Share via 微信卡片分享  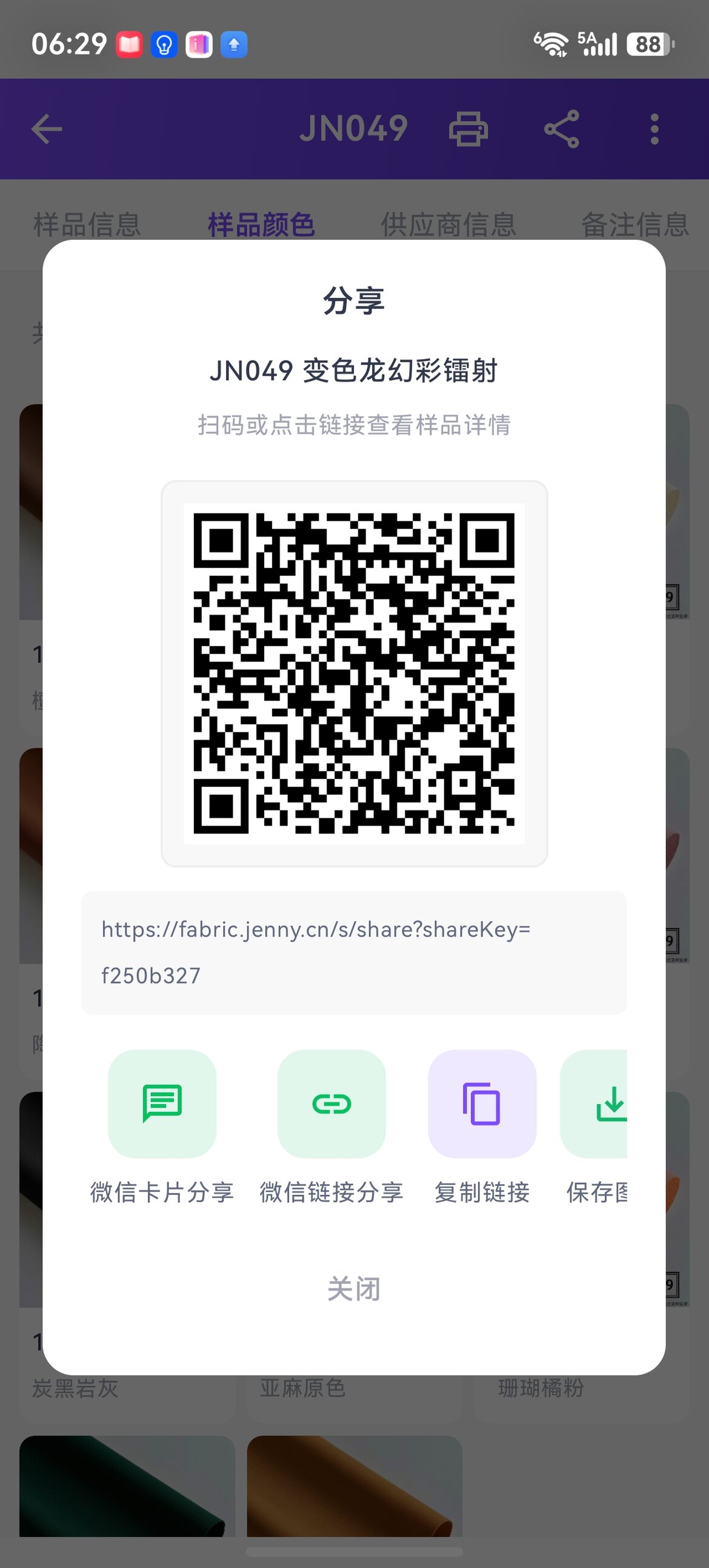pyautogui.click(x=162, y=1103)
